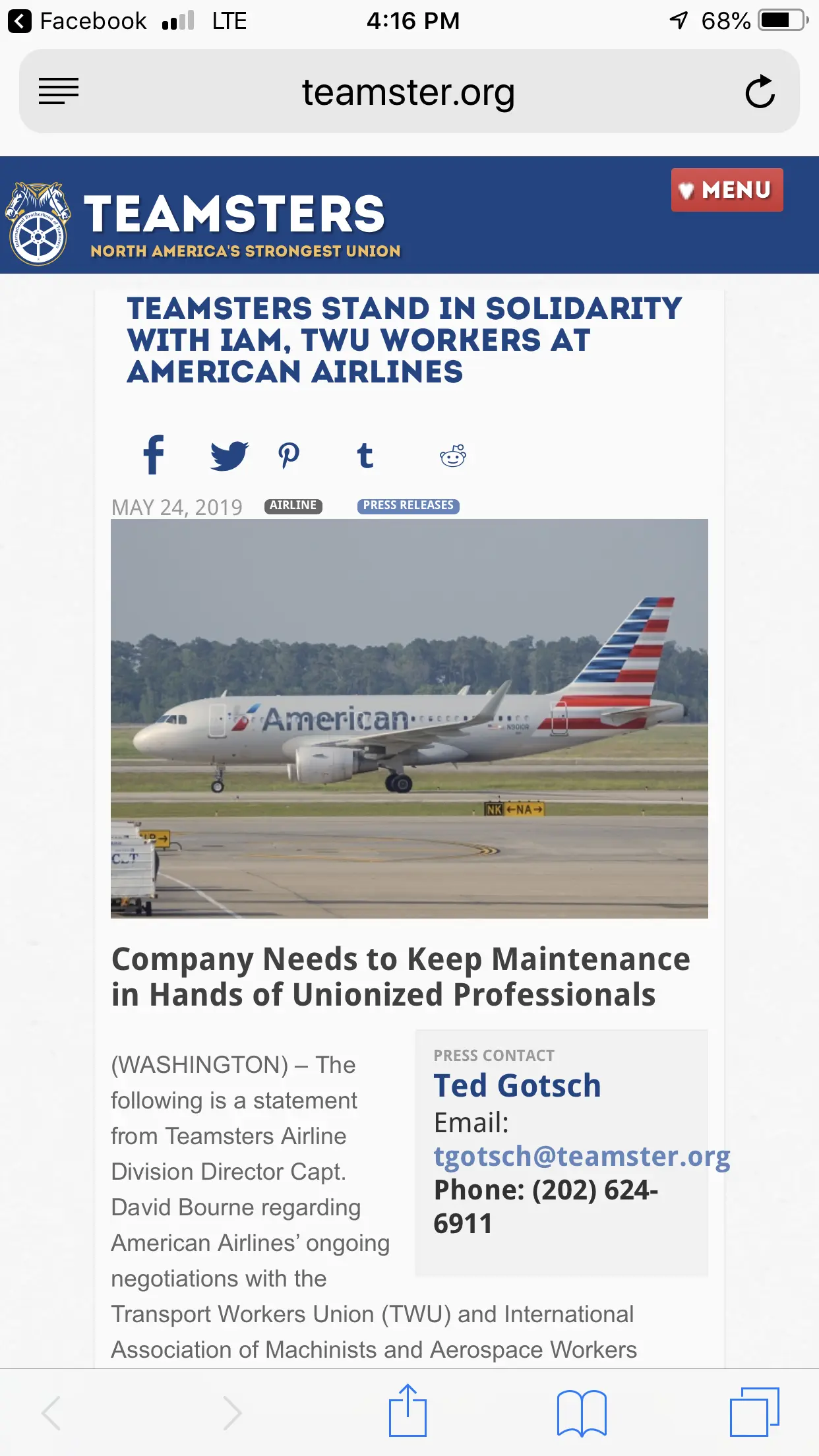The width and height of the screenshot is (819, 1456).
Task: Share article on Twitter
Action: 229,455
